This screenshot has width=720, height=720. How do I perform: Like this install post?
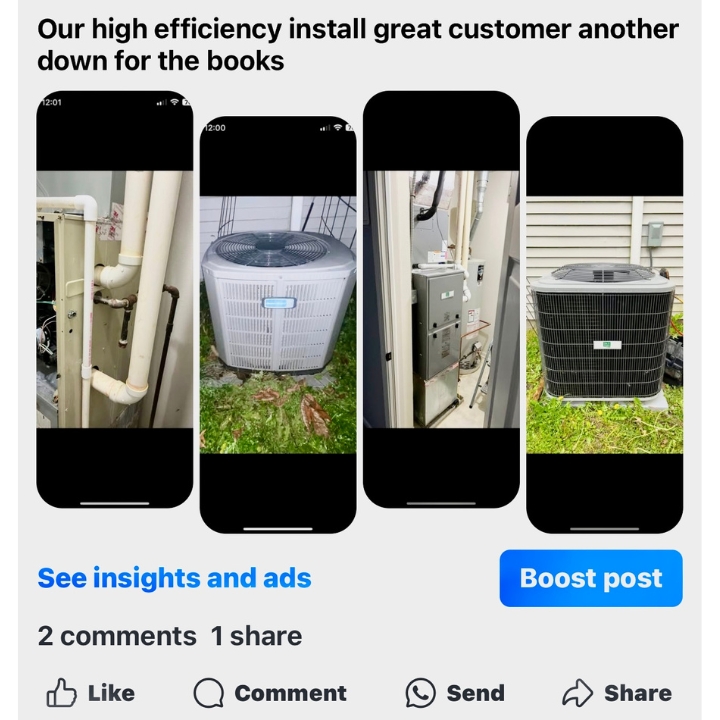pyautogui.click(x=91, y=692)
